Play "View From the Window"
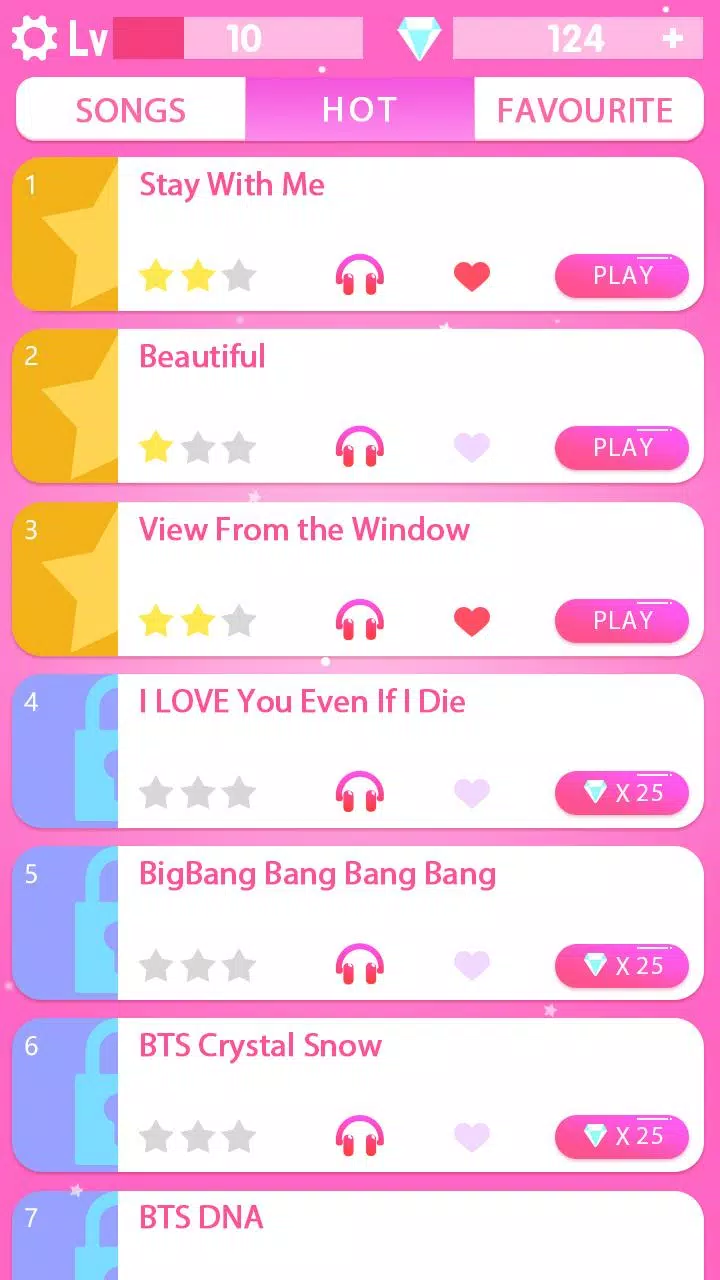The width and height of the screenshot is (720, 1280). 622,620
